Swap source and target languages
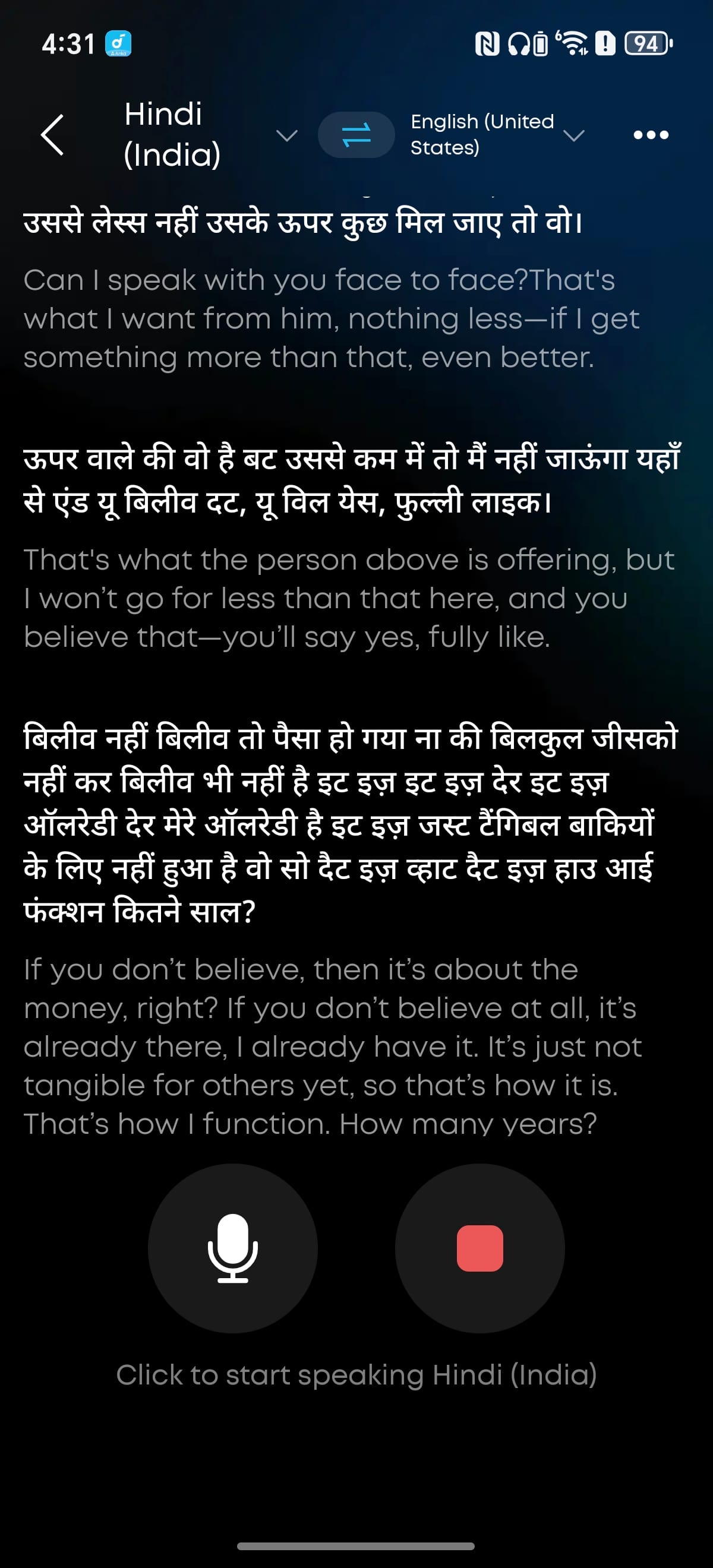The image size is (713, 1568). click(356, 134)
